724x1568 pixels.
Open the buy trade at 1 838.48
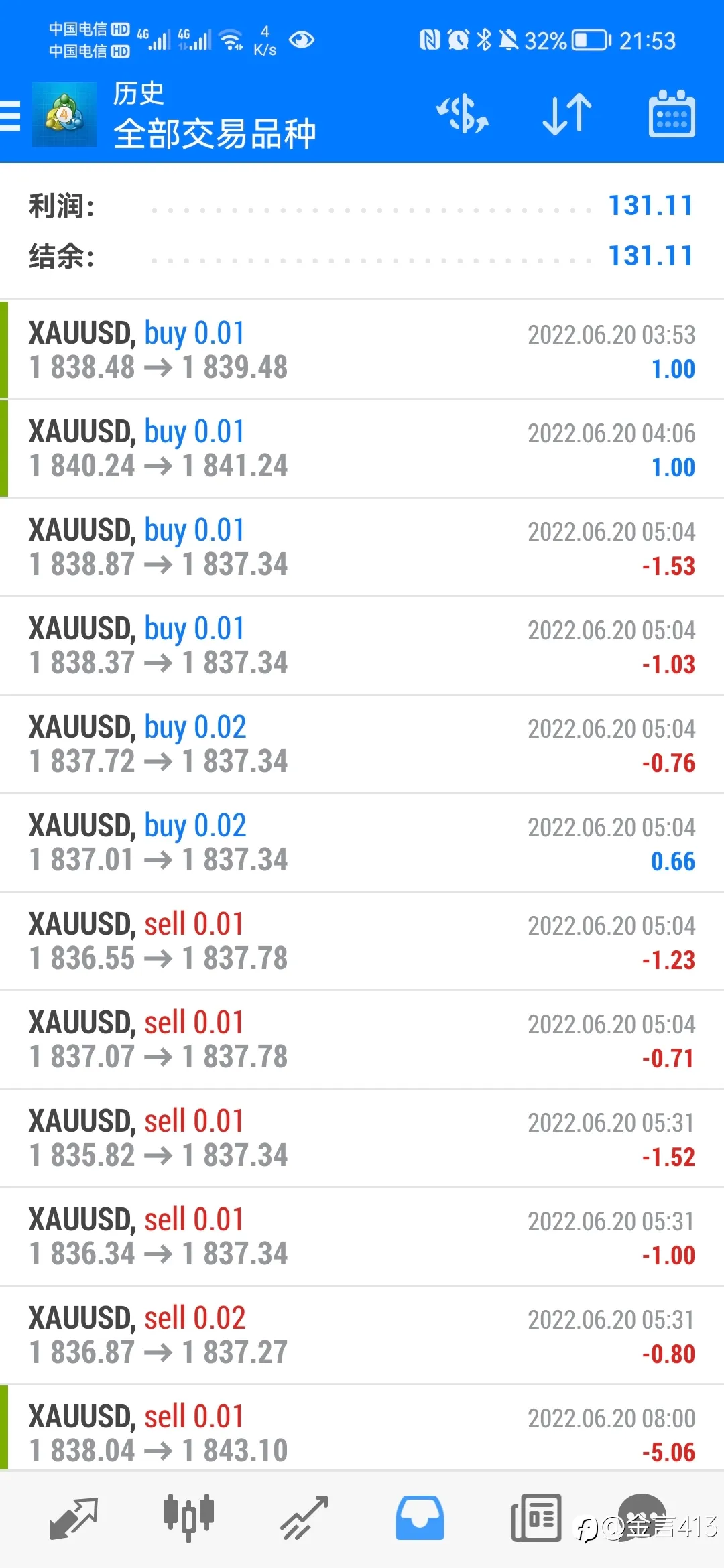362,350
